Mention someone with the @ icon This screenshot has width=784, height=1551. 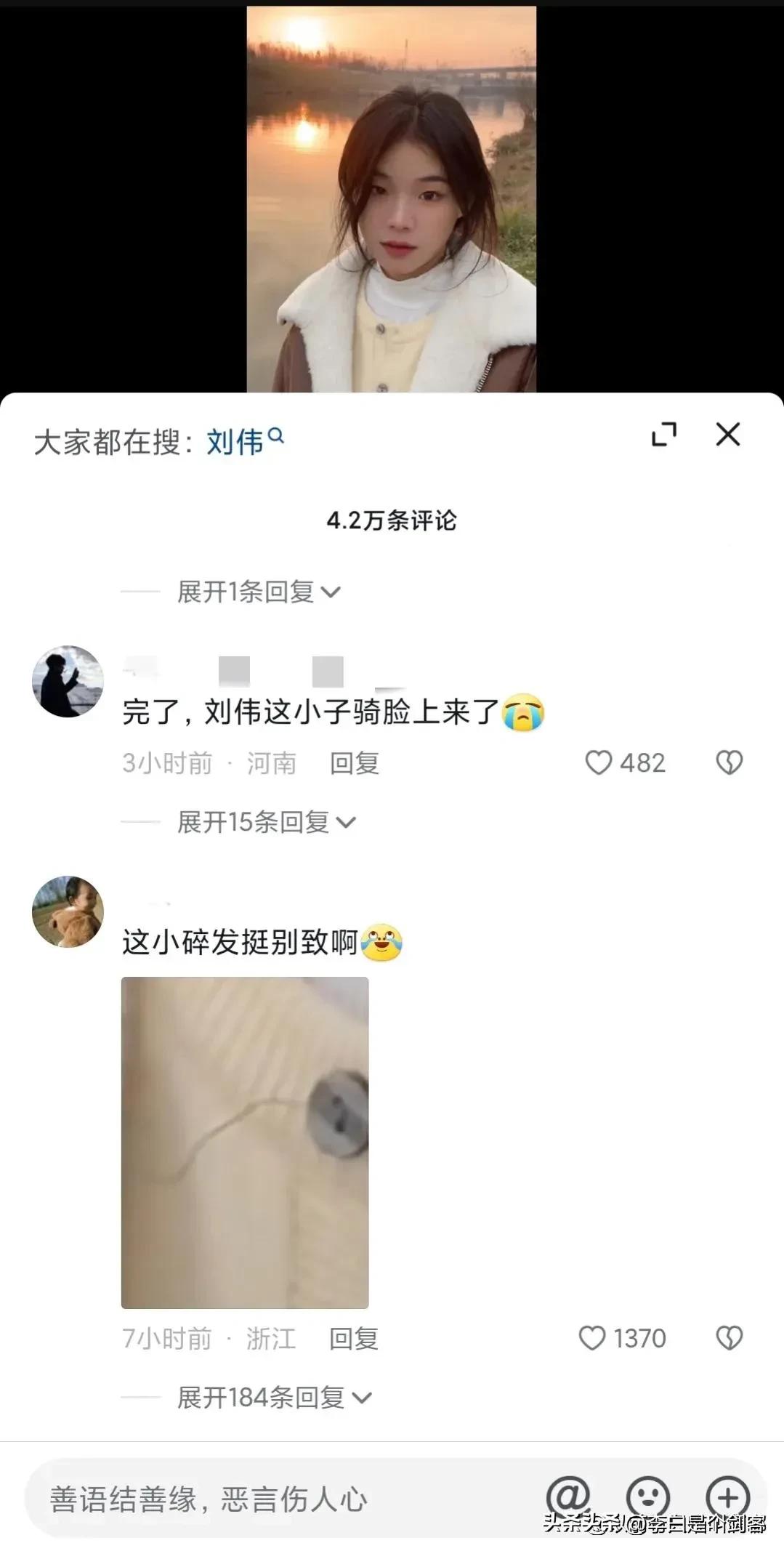(x=568, y=1497)
